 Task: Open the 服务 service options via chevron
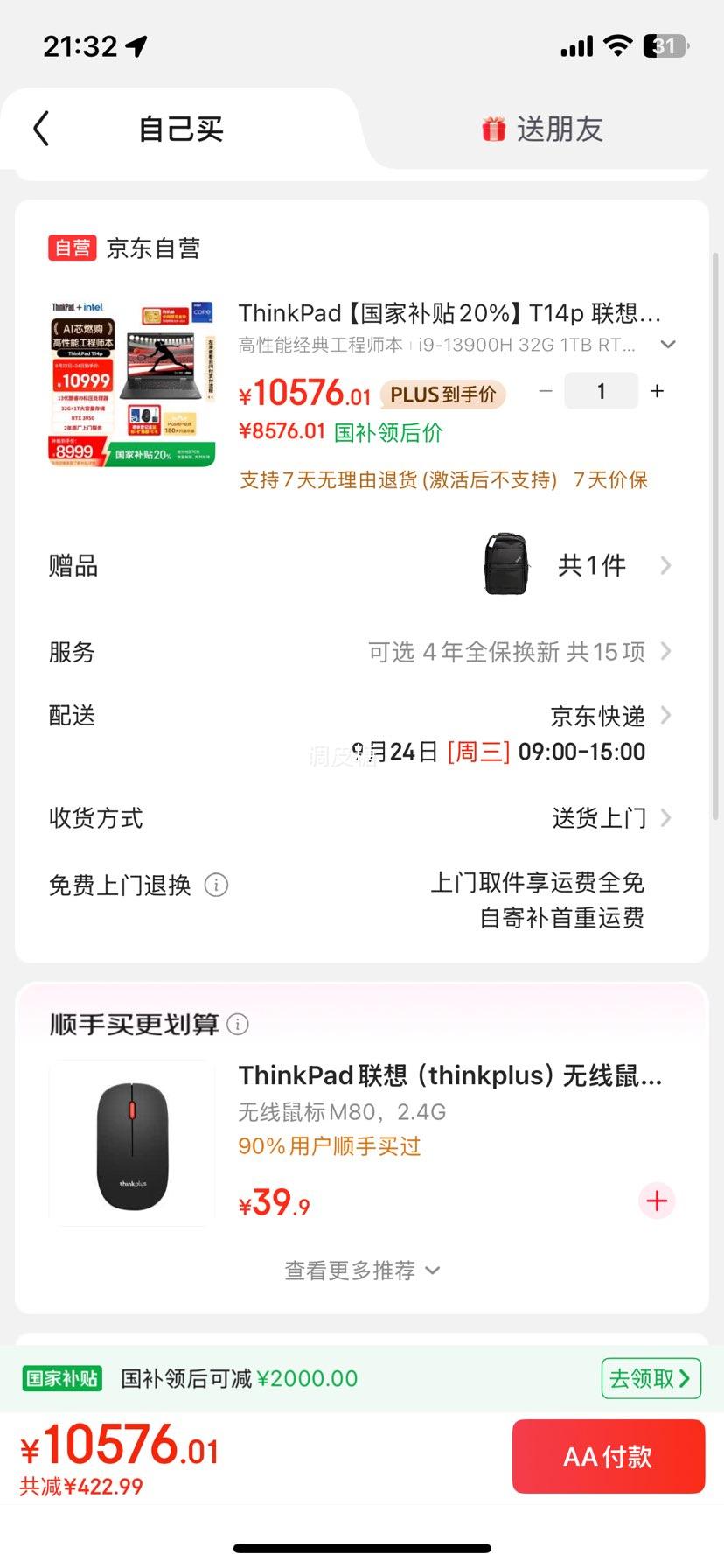(x=666, y=651)
